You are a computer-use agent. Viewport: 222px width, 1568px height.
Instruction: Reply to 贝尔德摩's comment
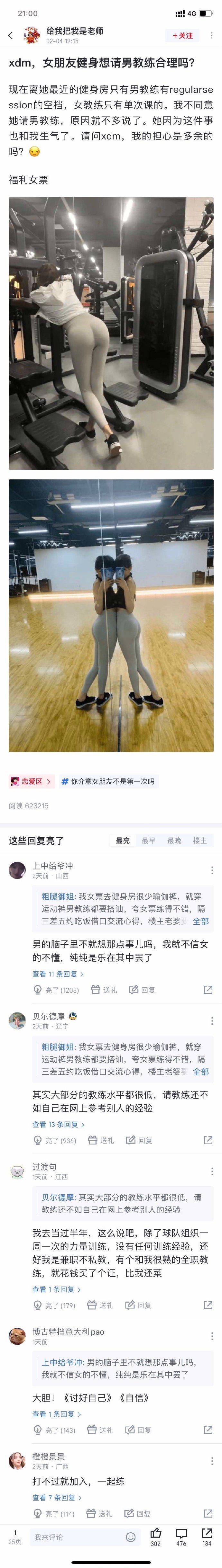click(x=140, y=1140)
